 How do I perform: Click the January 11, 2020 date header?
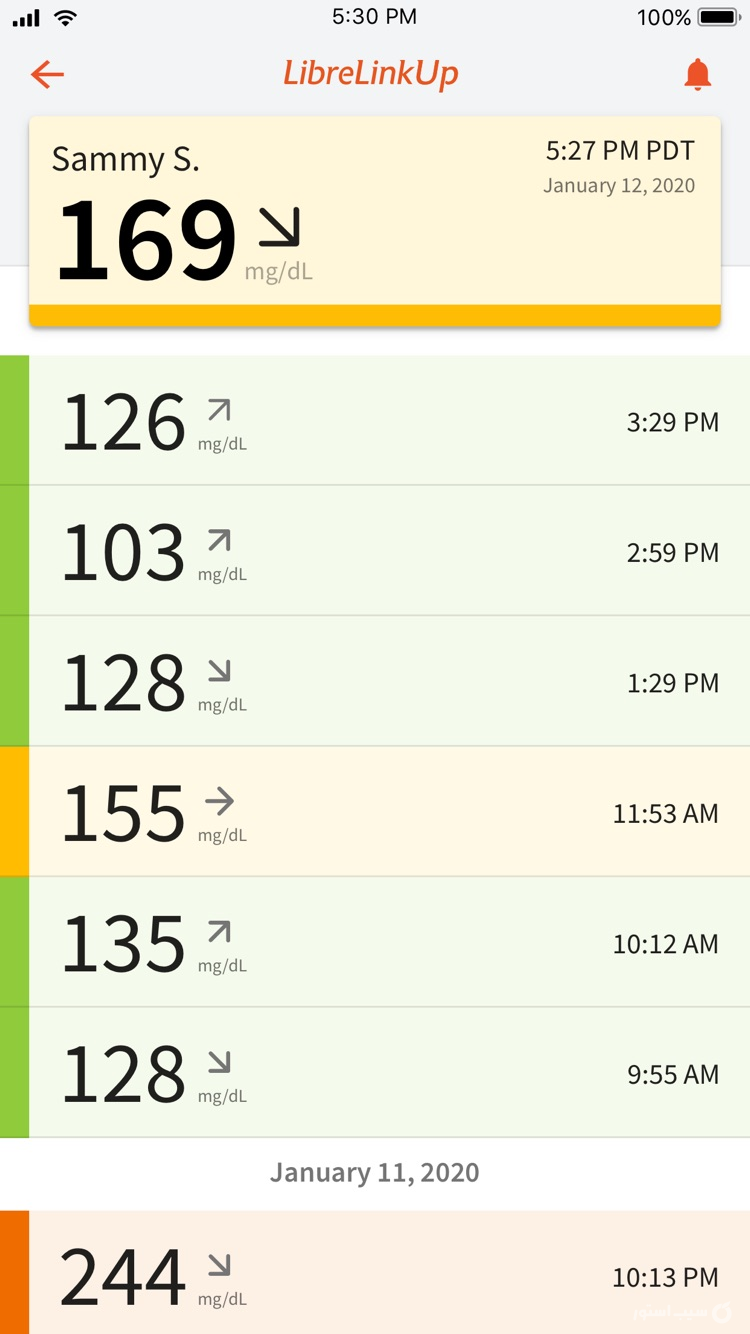pyautogui.click(x=375, y=1172)
